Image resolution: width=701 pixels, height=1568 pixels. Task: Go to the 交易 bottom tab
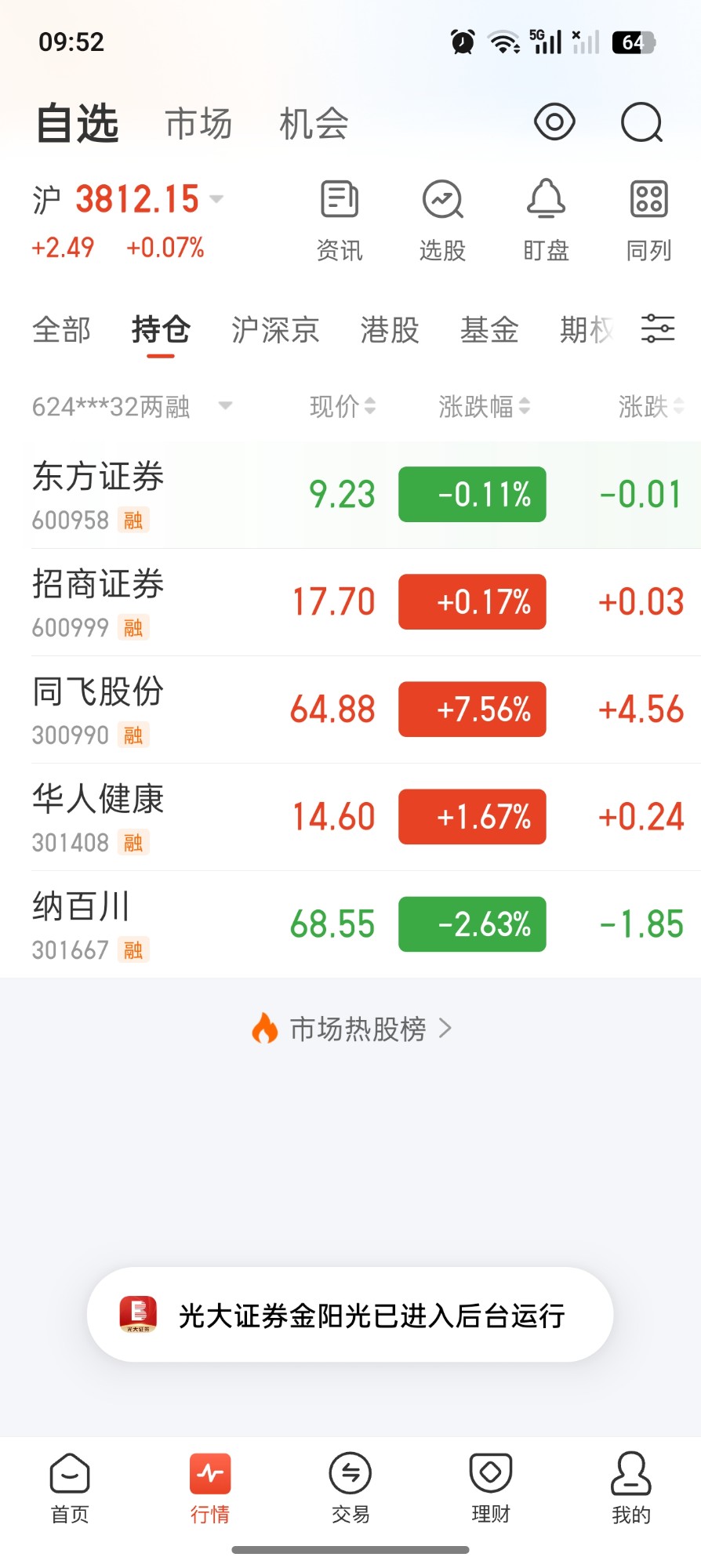pos(350,1487)
